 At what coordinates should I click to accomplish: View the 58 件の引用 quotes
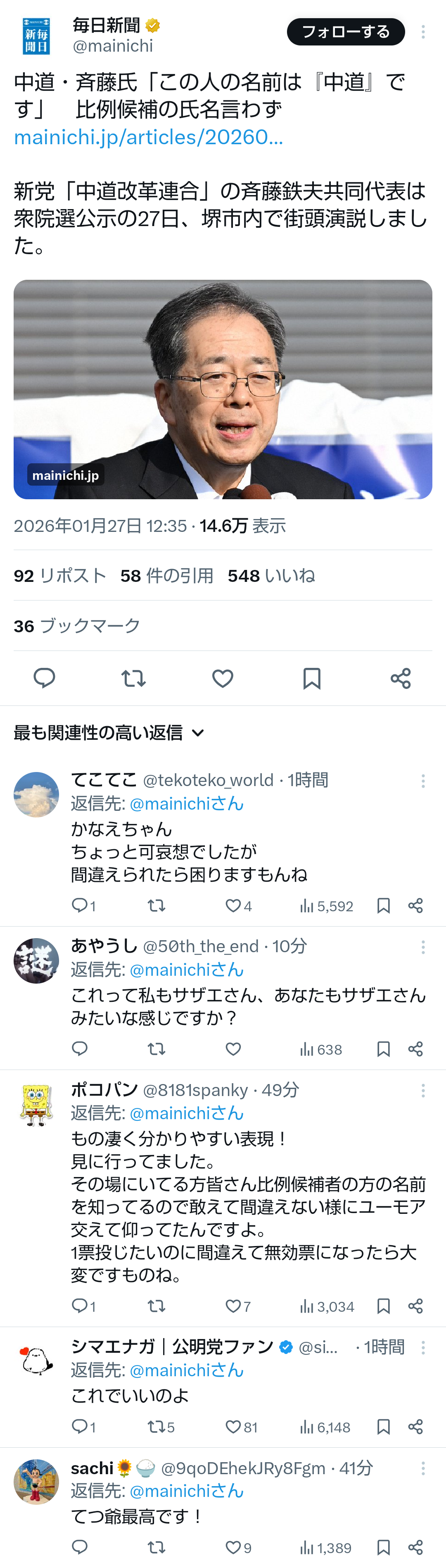tap(167, 576)
